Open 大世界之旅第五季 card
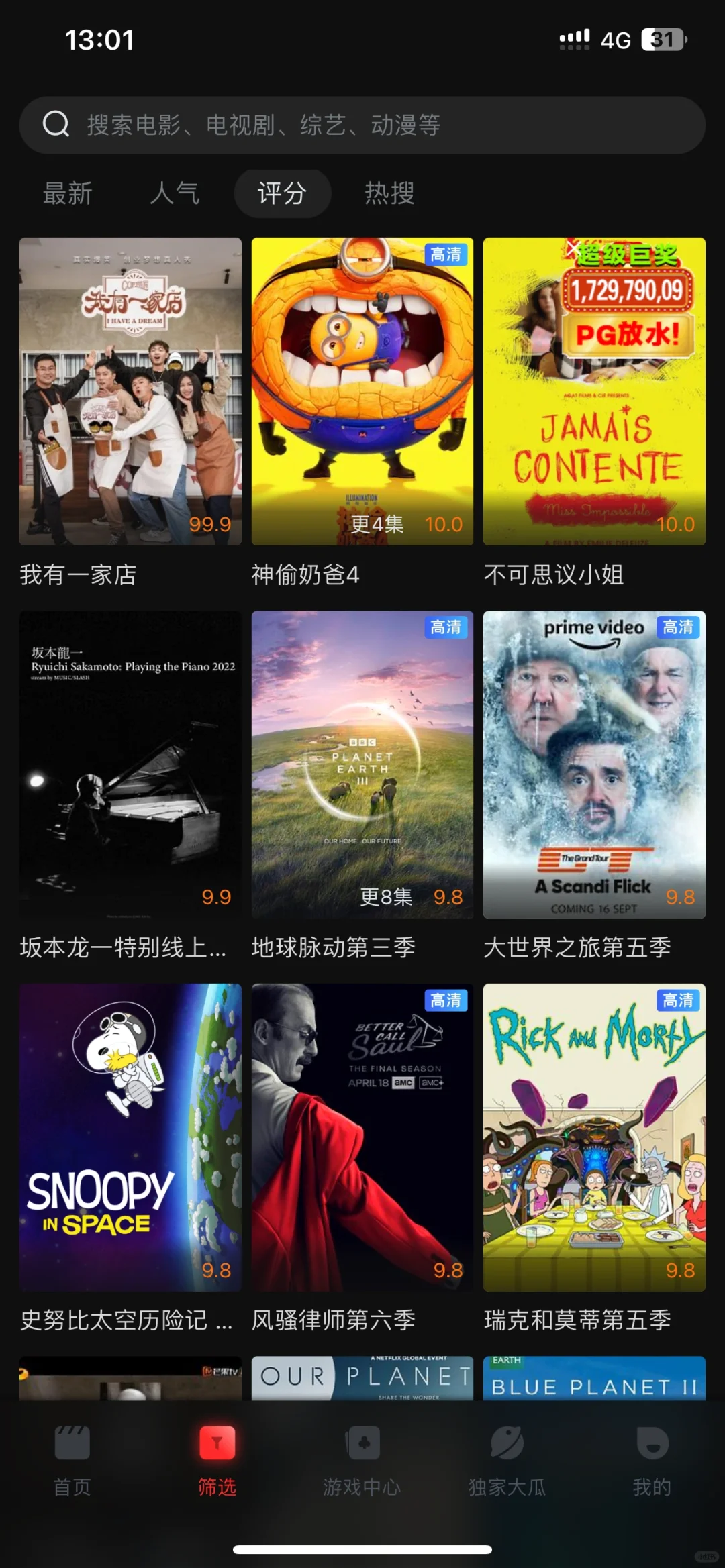The image size is (725, 1568). (x=594, y=764)
